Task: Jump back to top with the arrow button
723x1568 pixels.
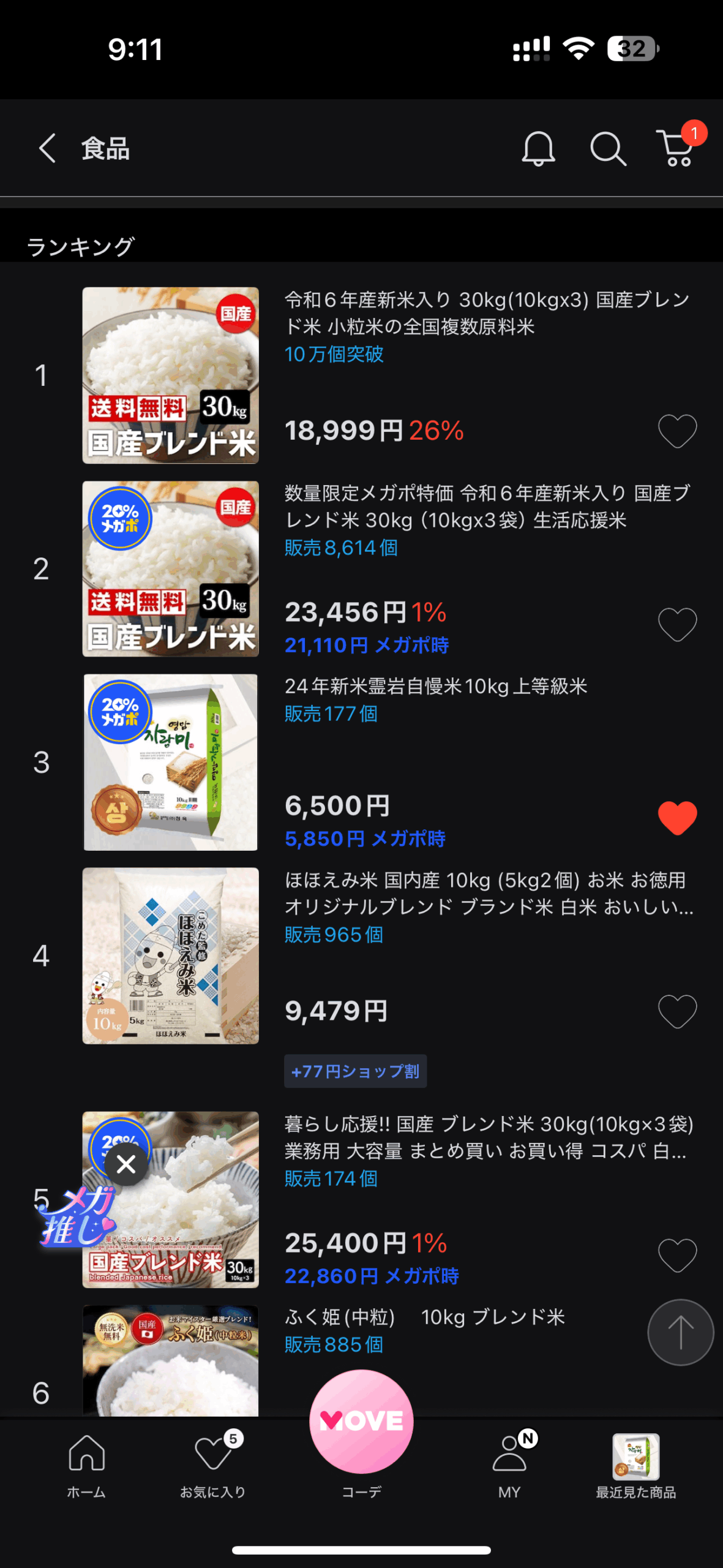Action: [x=680, y=1332]
